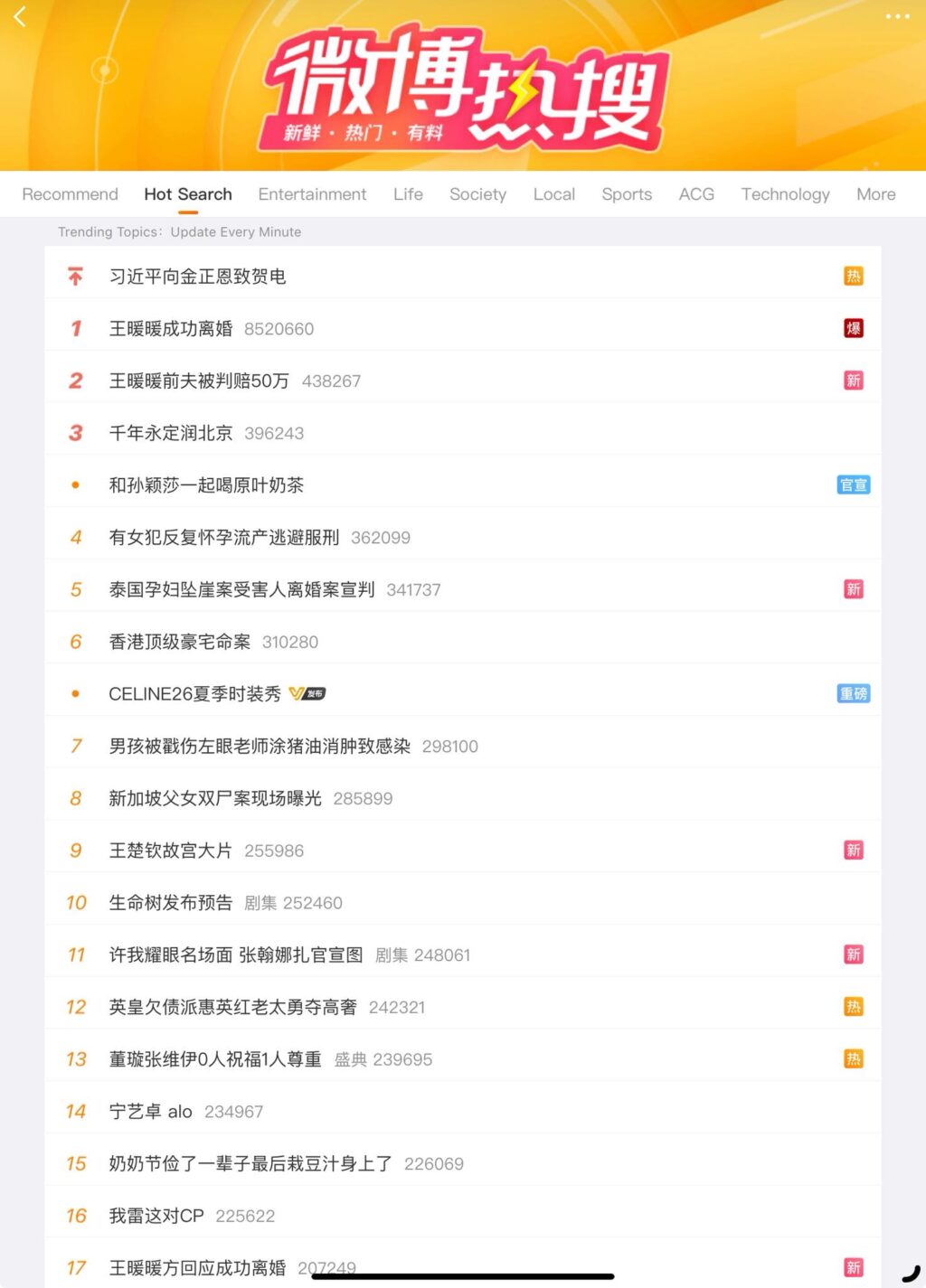This screenshot has height=1288, width=926.
Task: View topic 生命树发布预告
Action: click(170, 903)
